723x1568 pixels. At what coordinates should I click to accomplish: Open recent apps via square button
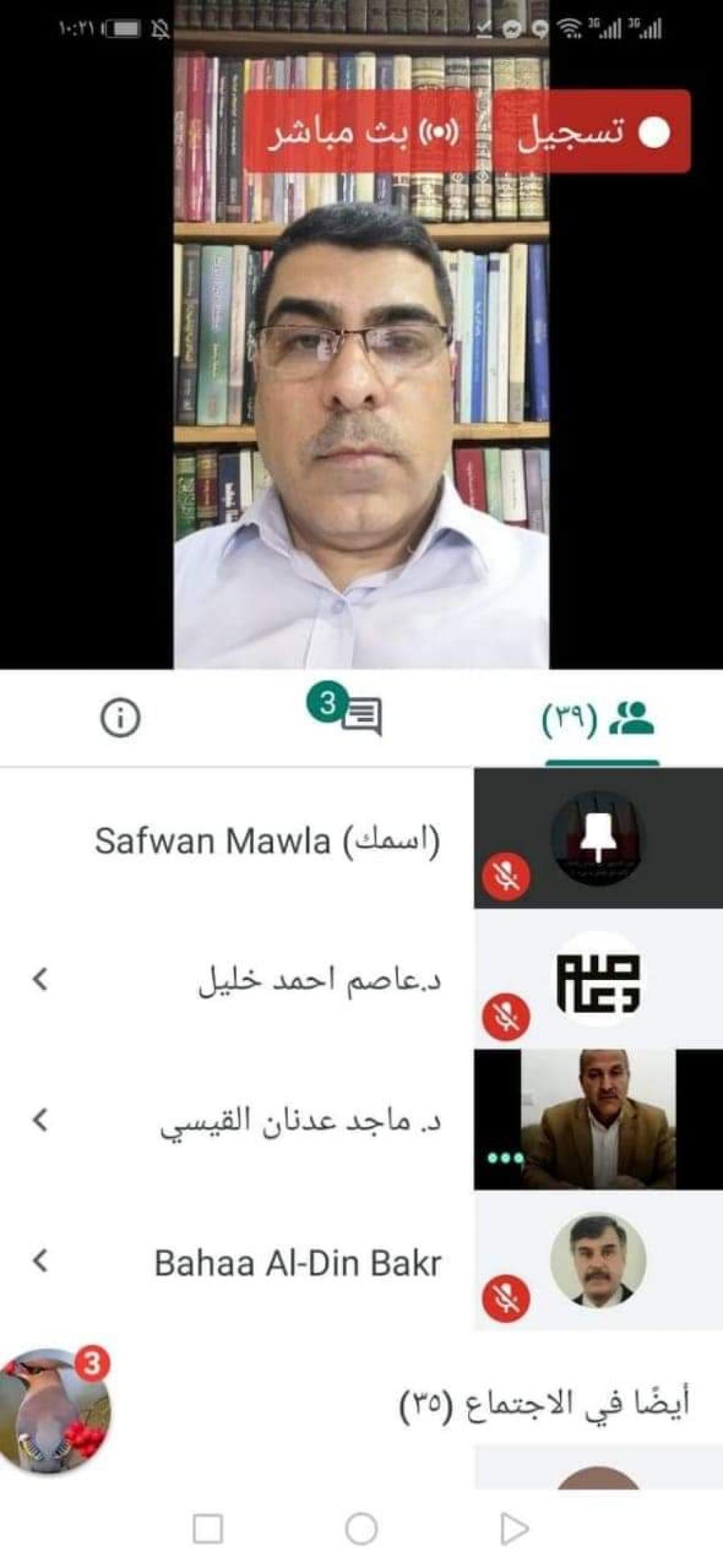coord(208,1528)
